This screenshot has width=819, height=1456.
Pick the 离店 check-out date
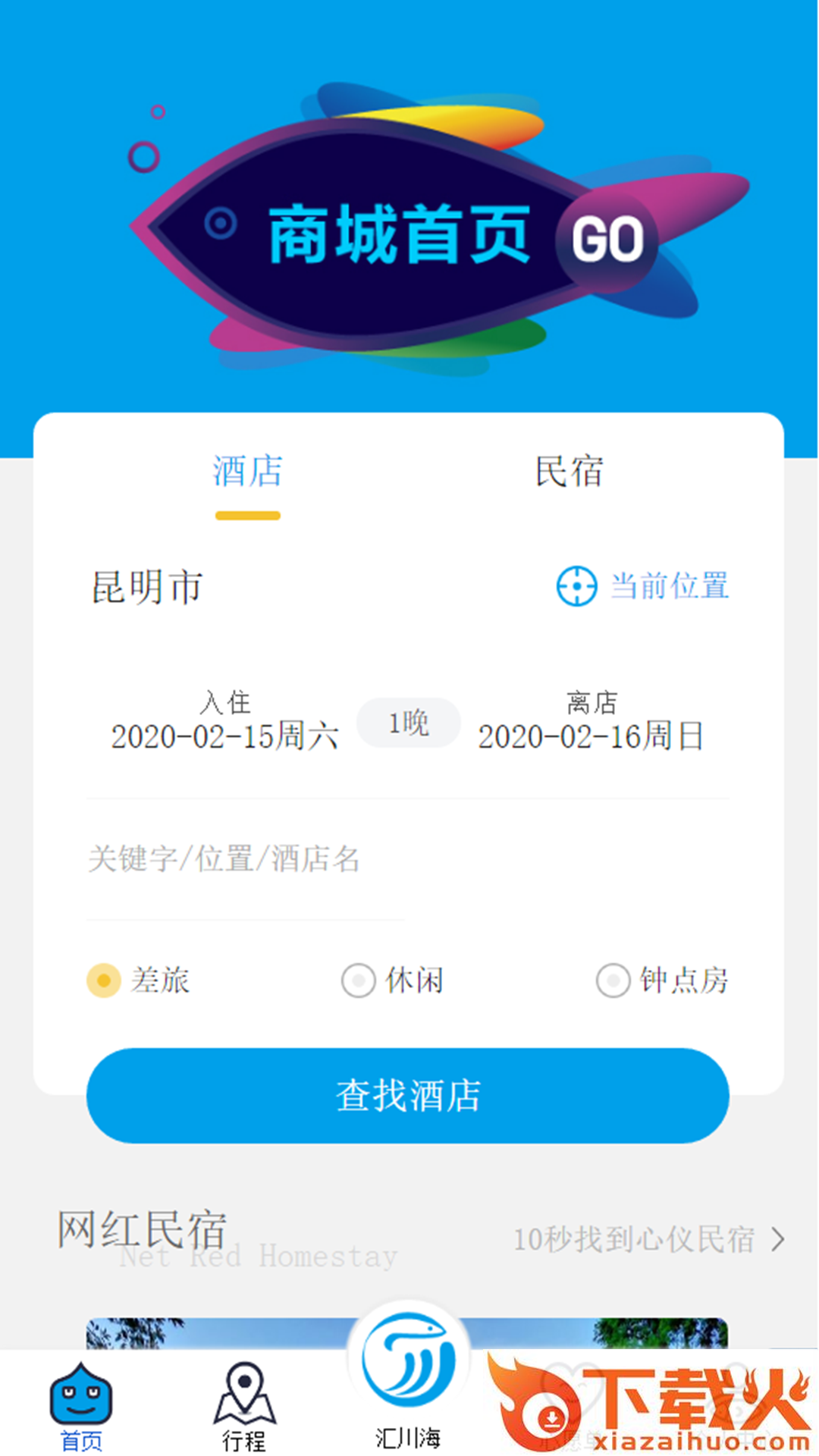(591, 721)
